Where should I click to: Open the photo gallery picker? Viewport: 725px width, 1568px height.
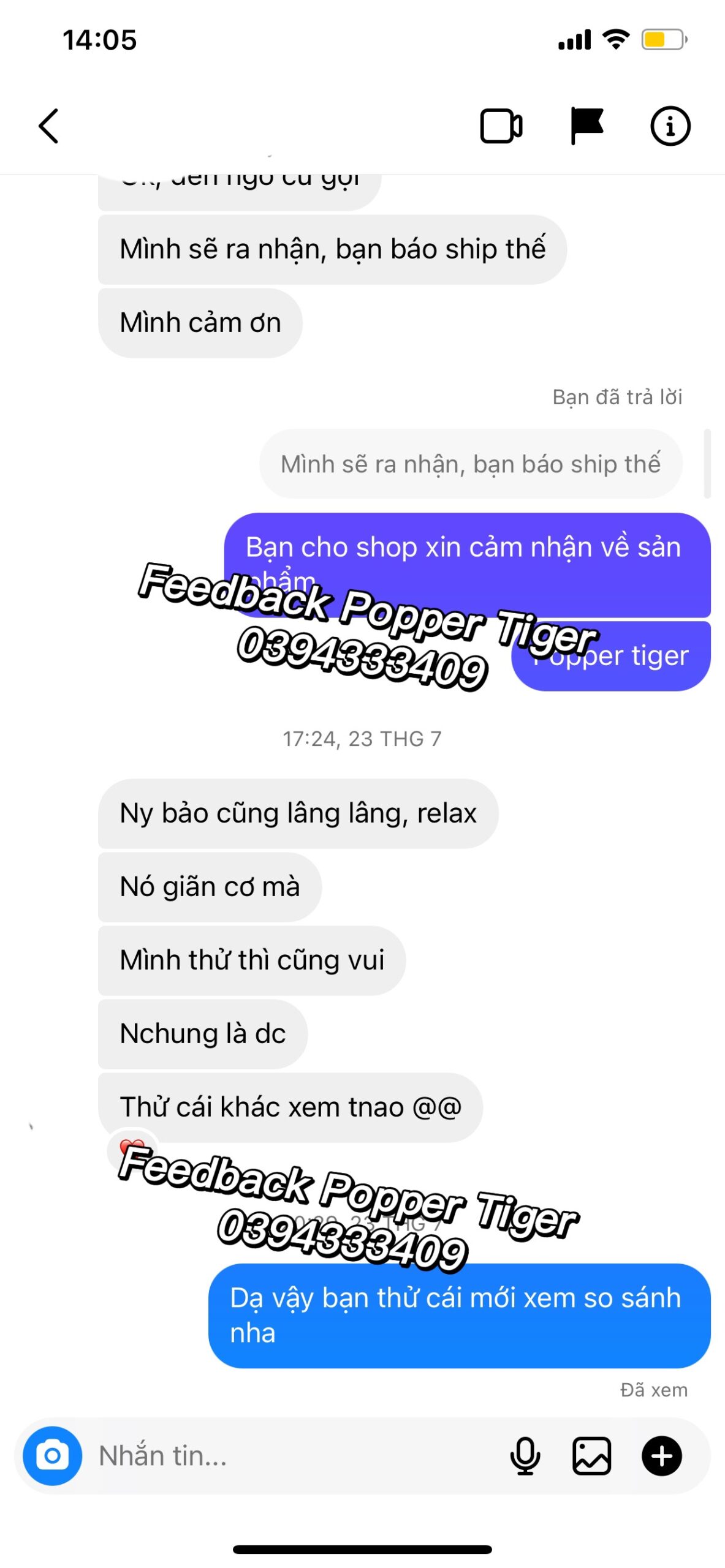[591, 1455]
